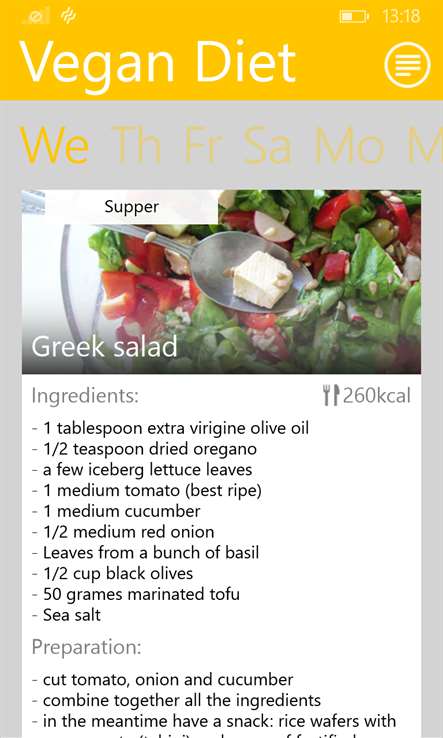The height and width of the screenshot is (738, 443).
Task: Open the Mo day tab
Action: pos(350,145)
